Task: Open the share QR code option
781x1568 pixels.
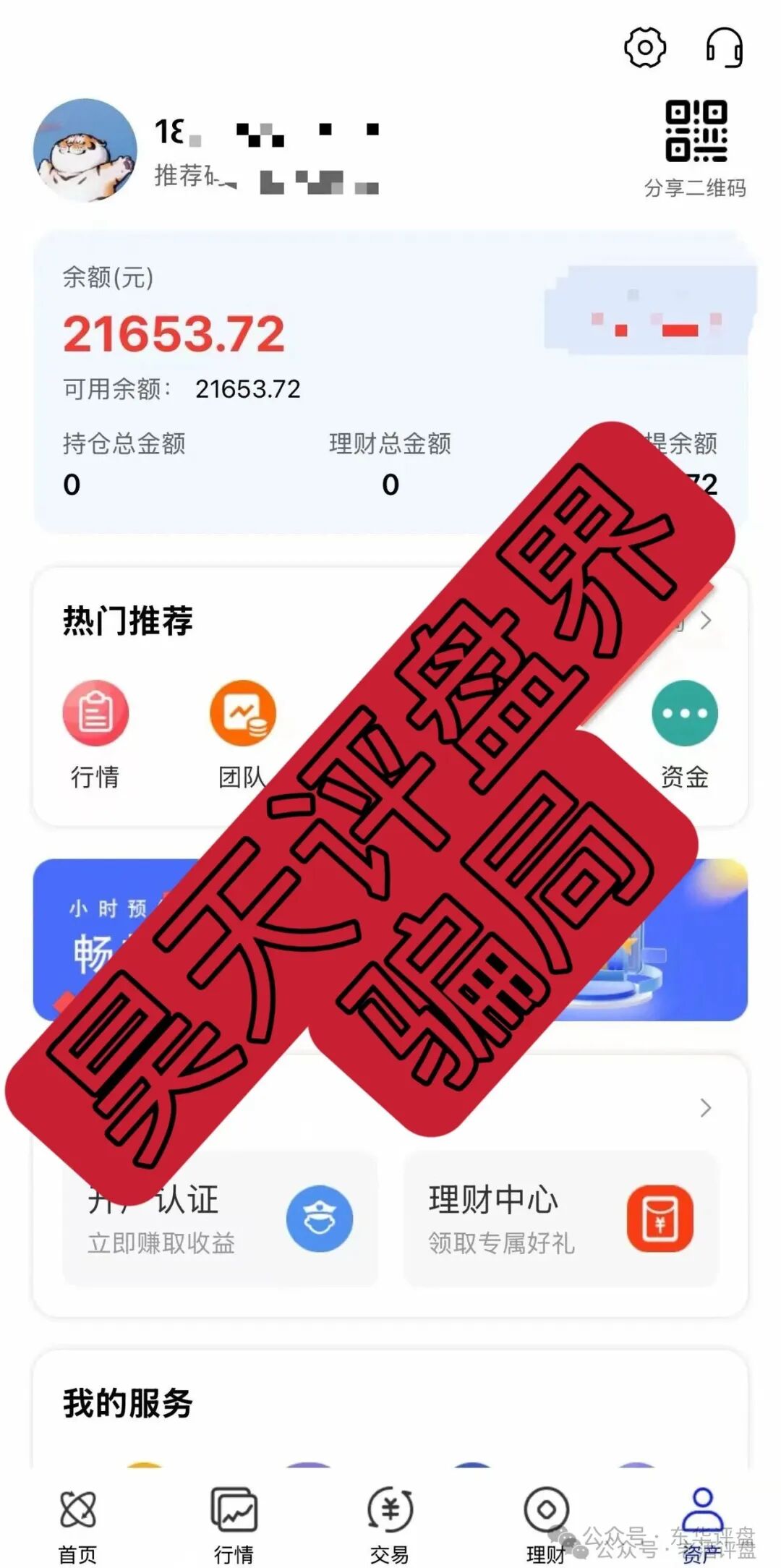Action: coord(696,148)
